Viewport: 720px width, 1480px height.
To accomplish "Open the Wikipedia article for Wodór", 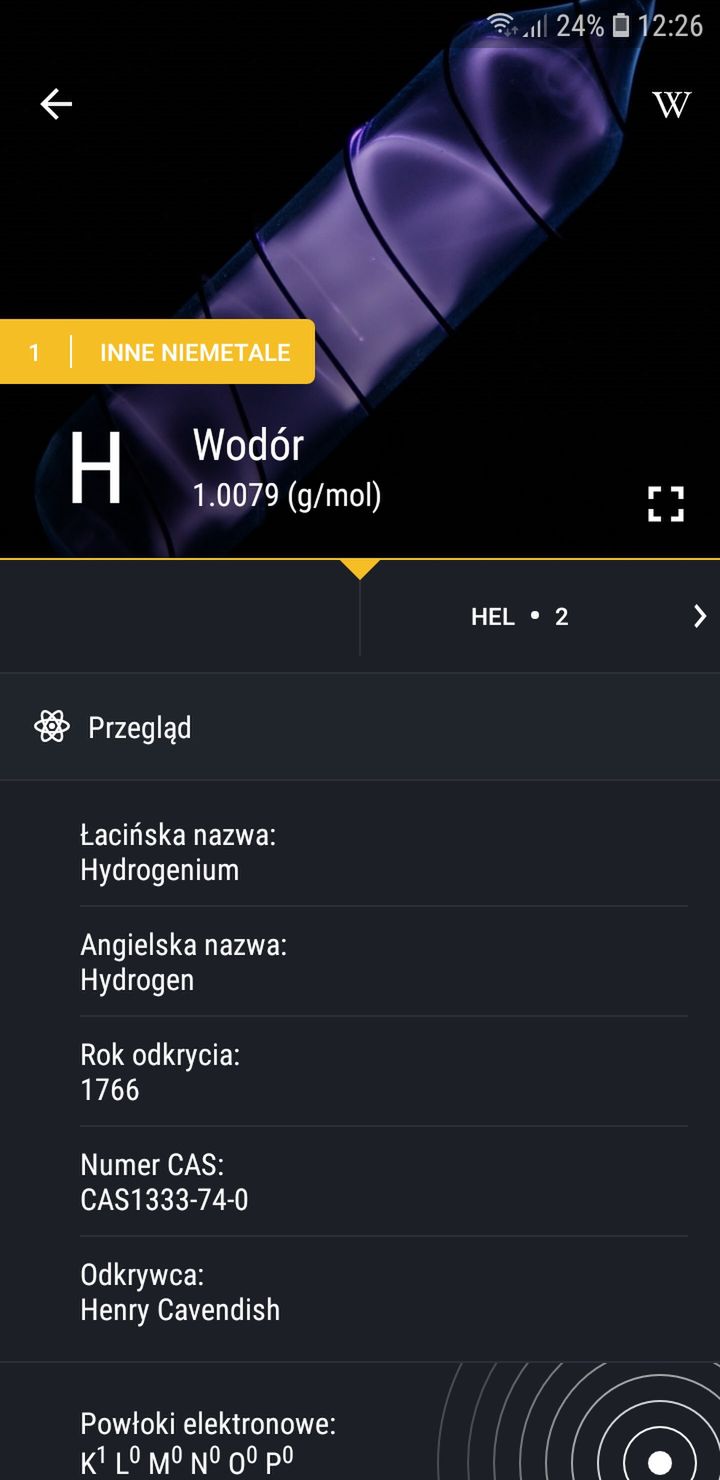I will 671,104.
